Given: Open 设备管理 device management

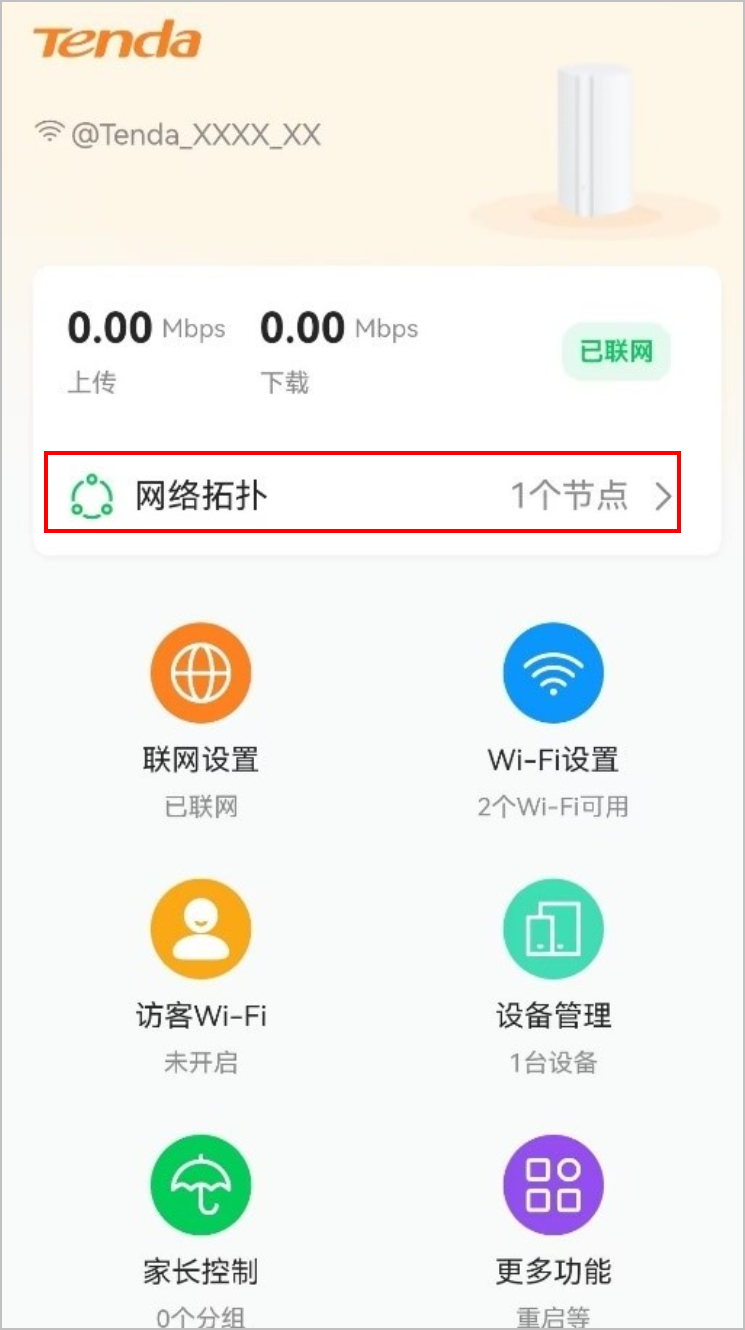Looking at the screenshot, I should 553,929.
